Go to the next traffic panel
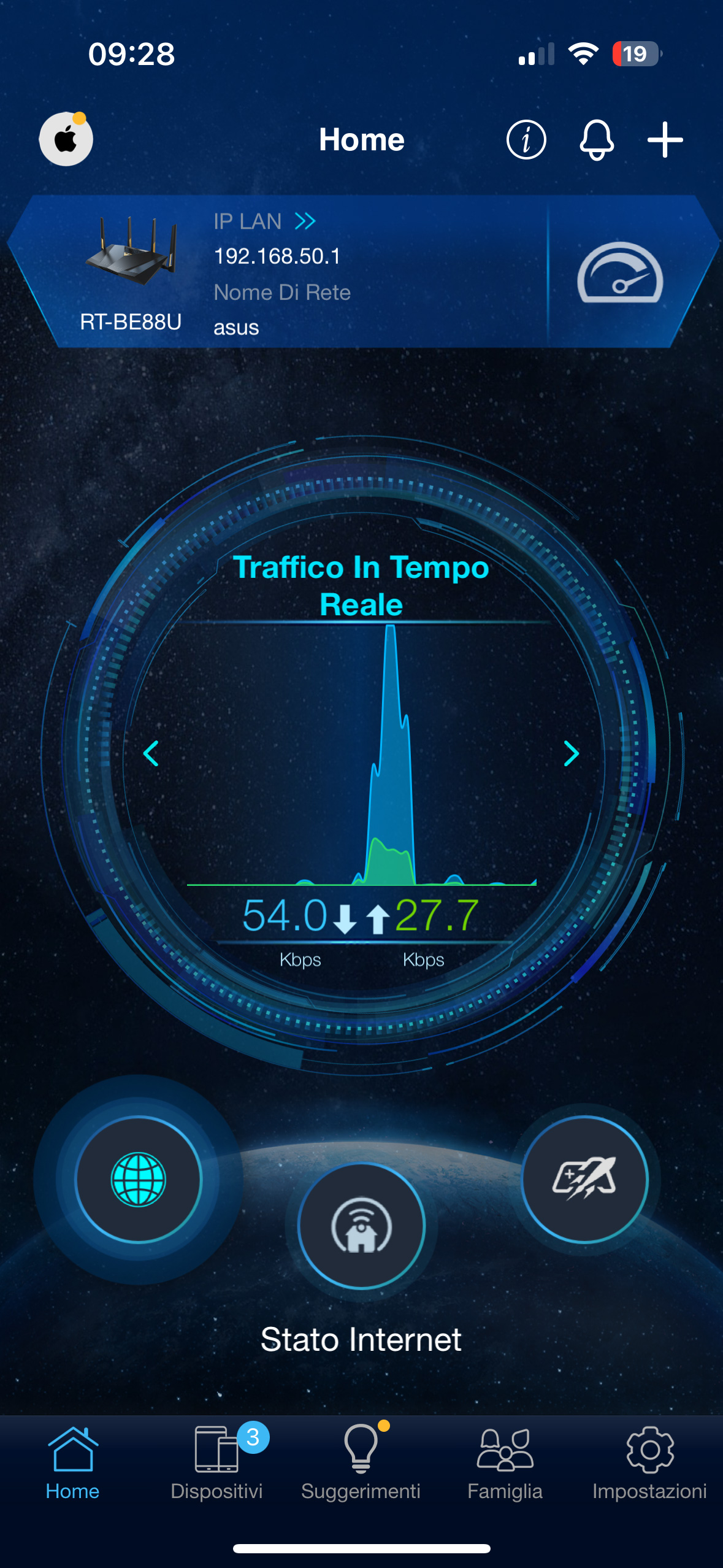This screenshot has height=1568, width=723. (x=571, y=753)
